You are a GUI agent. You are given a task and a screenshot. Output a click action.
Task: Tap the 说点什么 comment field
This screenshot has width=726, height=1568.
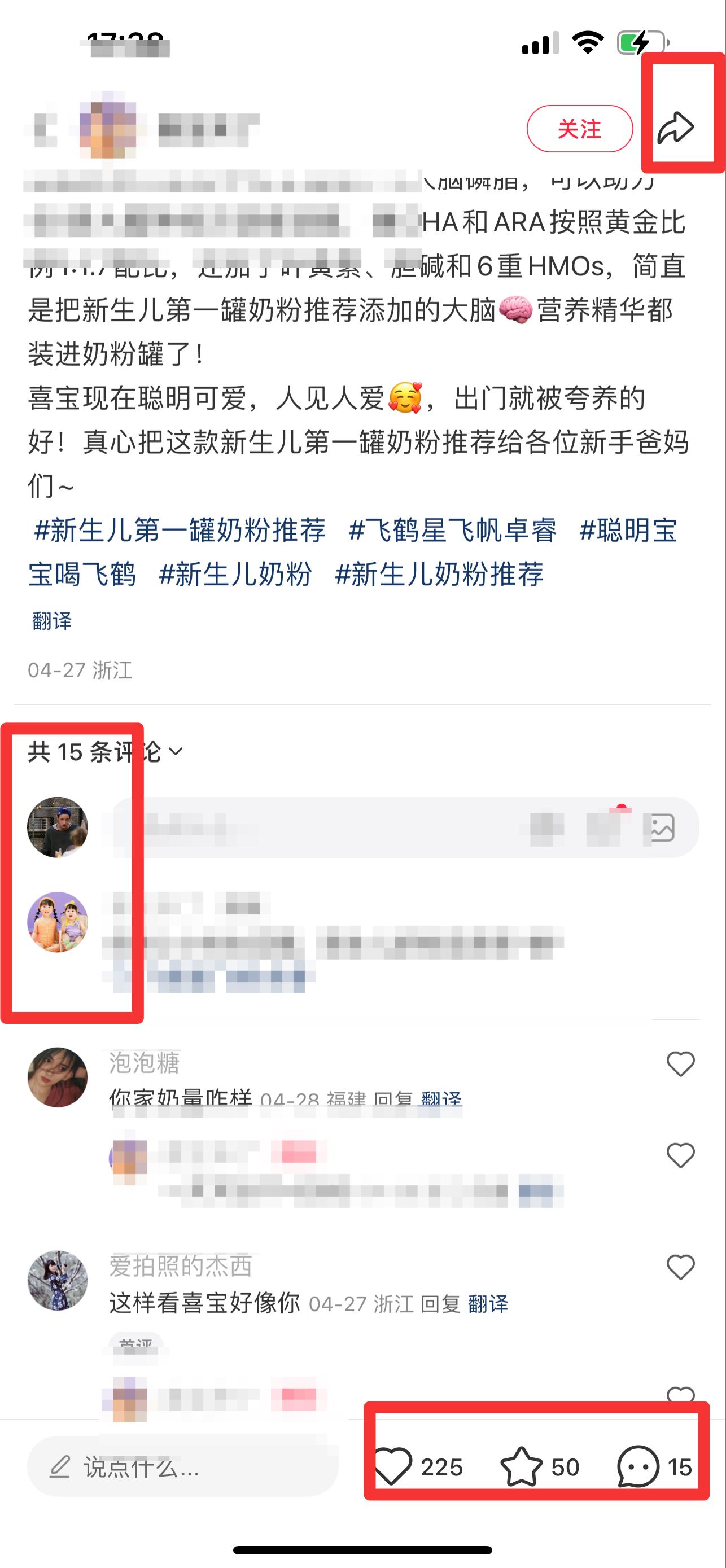coord(183,1467)
